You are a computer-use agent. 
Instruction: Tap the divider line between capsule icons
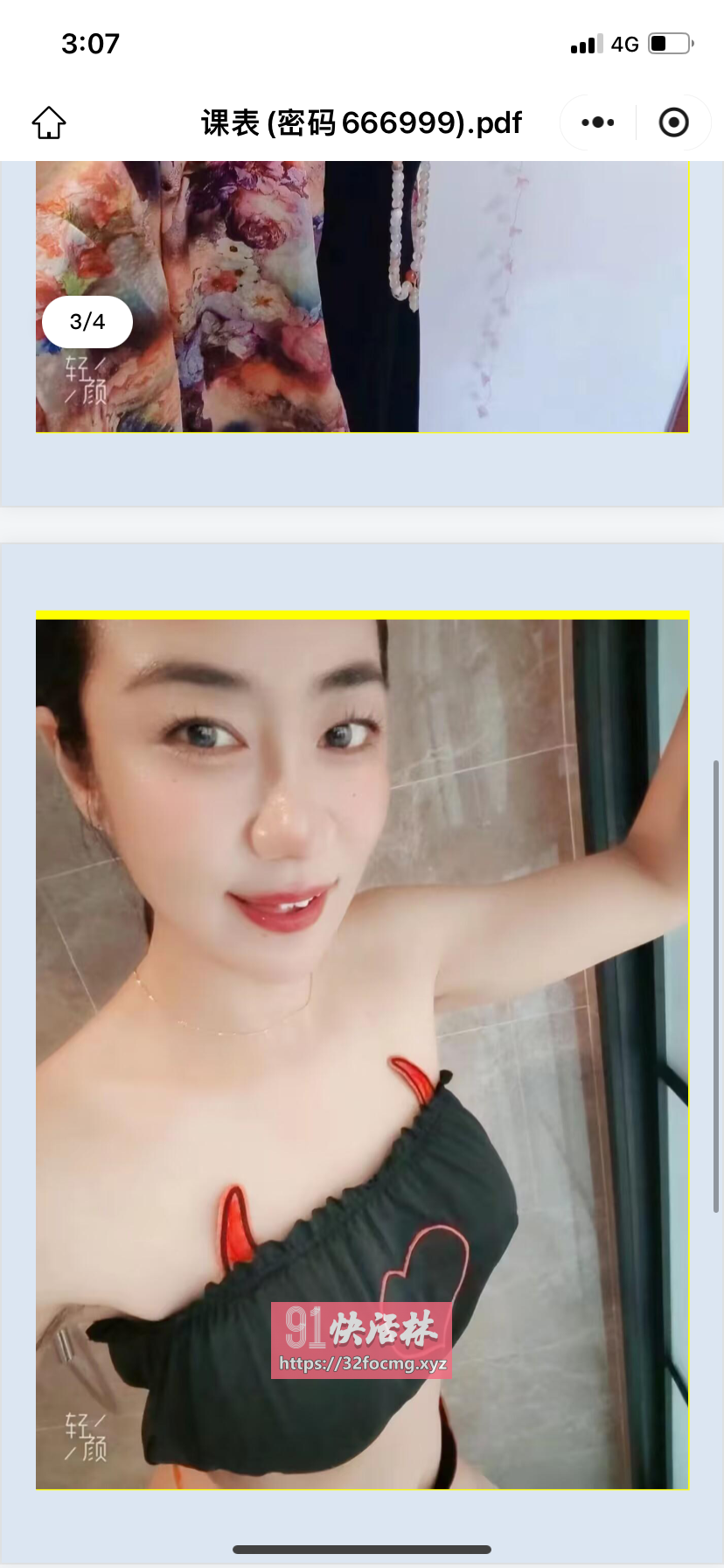click(x=636, y=122)
